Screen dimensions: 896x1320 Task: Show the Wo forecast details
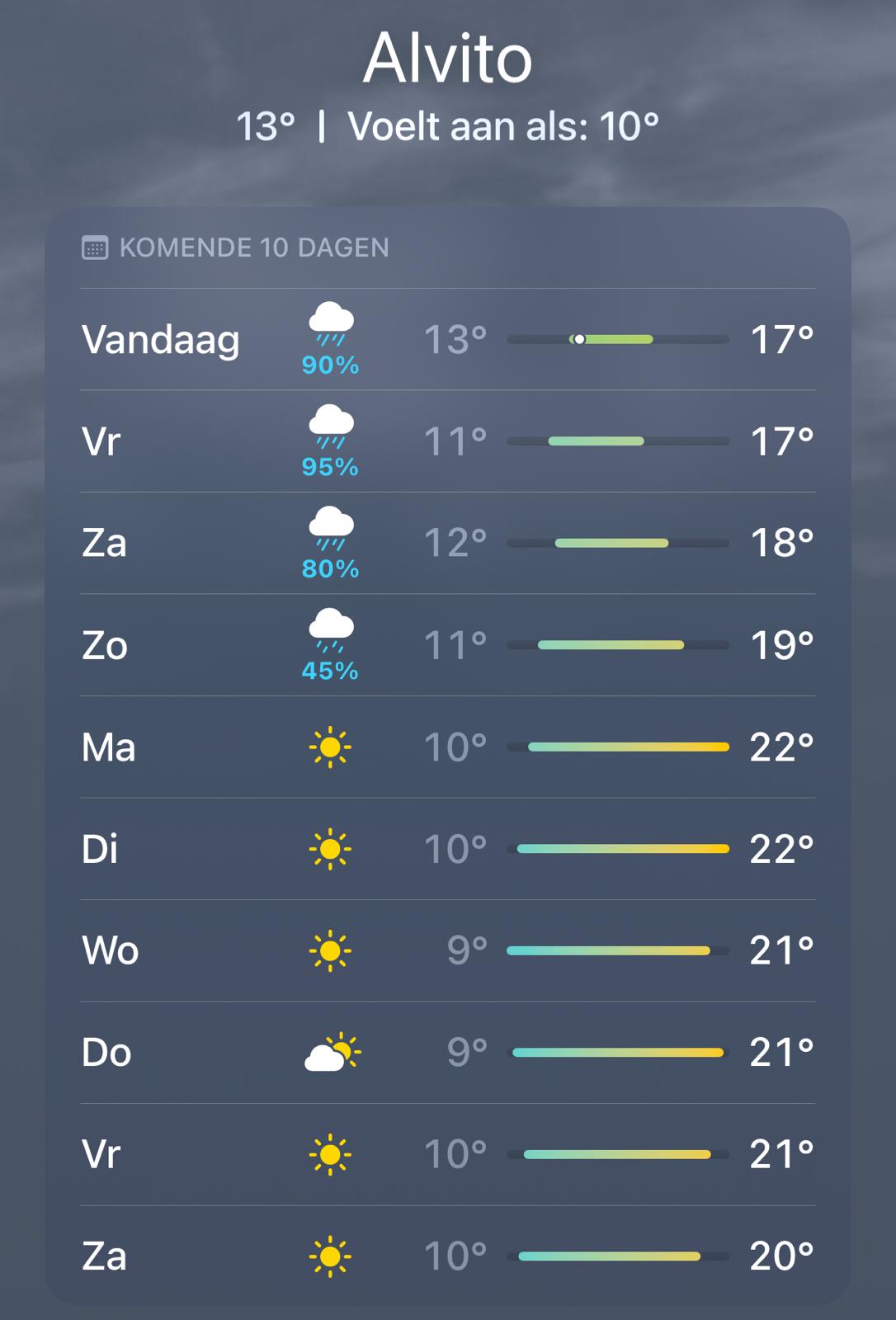click(x=447, y=950)
